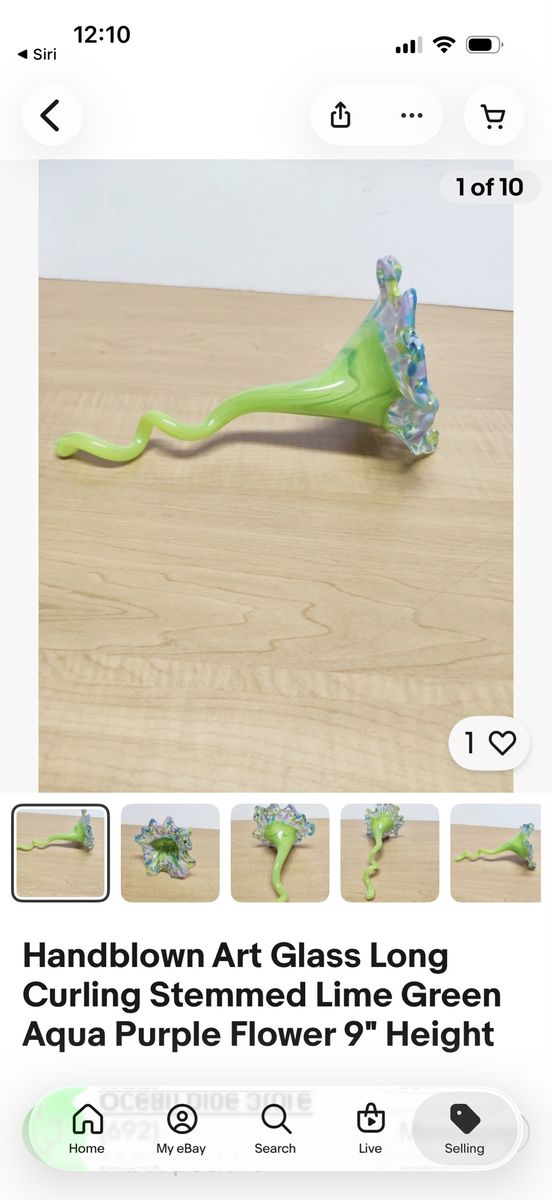Select the second thumbnail showing flower top view

(170, 853)
